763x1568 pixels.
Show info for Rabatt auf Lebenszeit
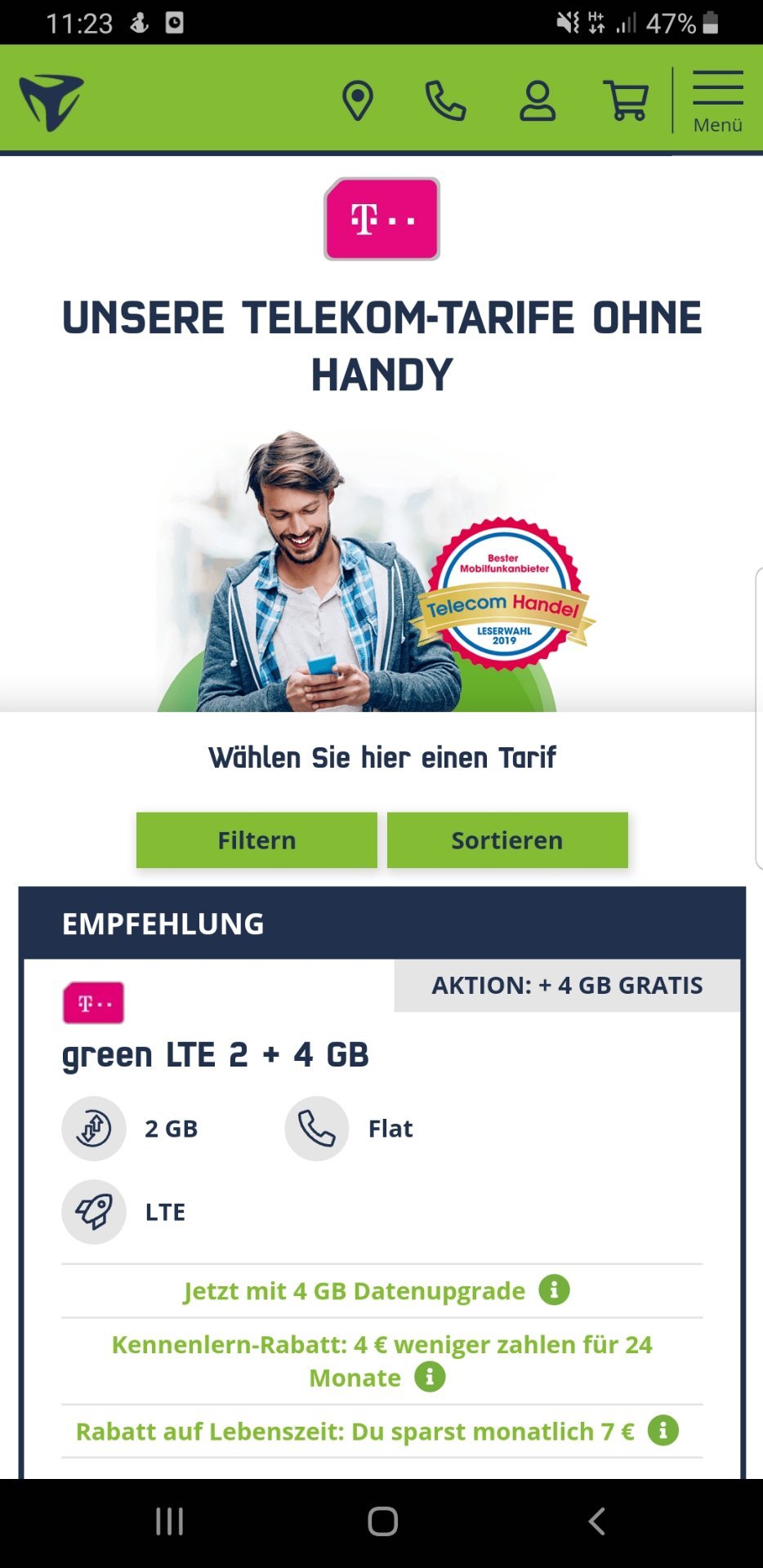pos(663,1431)
